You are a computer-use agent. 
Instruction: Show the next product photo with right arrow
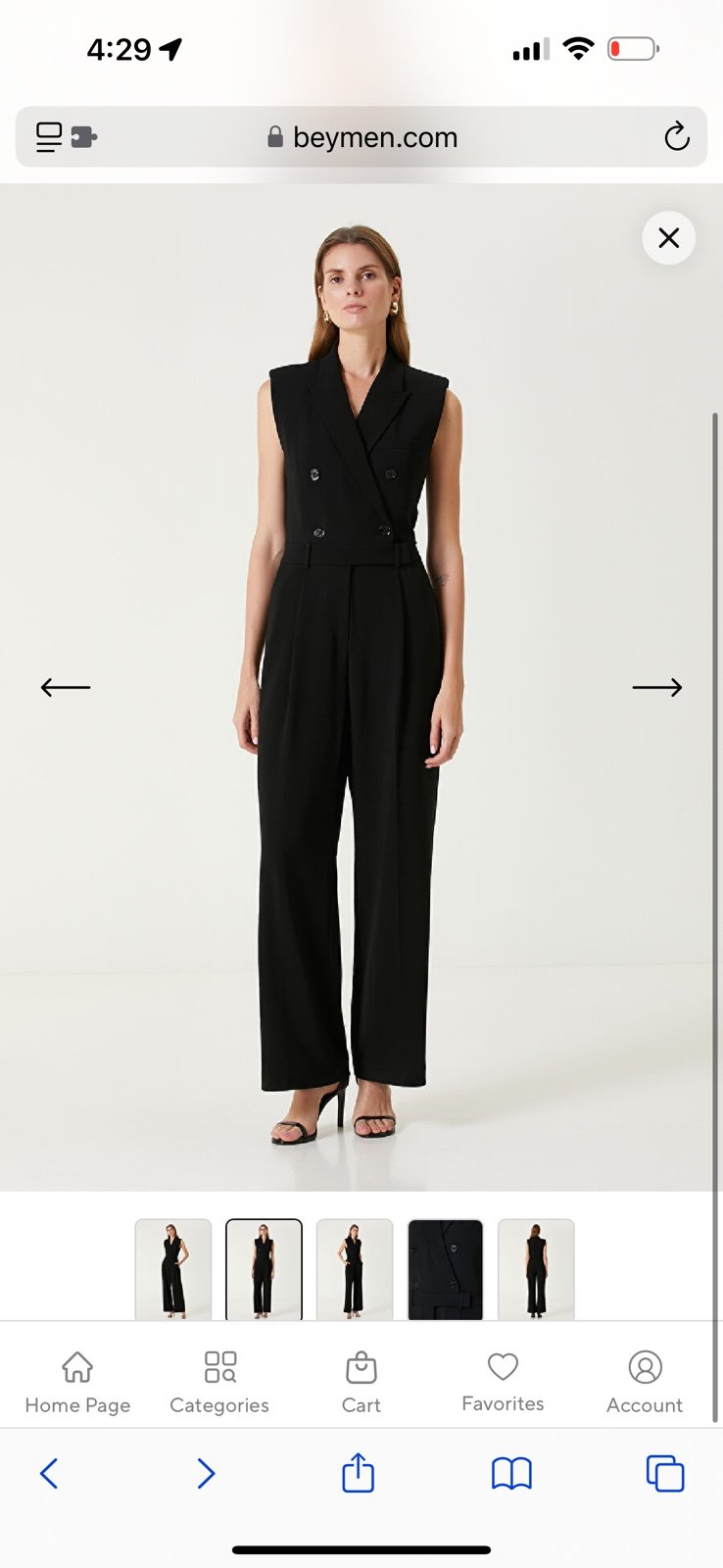(657, 687)
